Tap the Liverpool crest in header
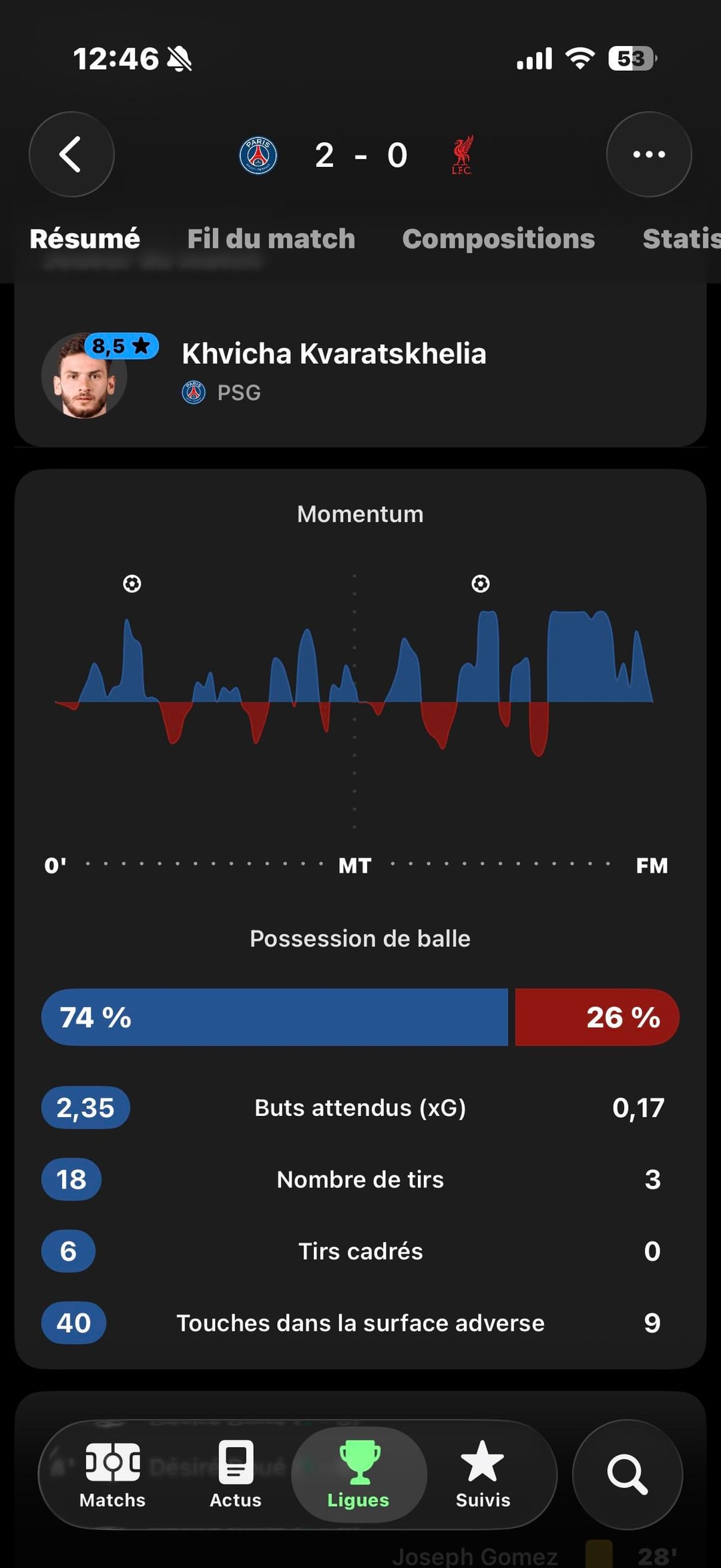 click(462, 155)
